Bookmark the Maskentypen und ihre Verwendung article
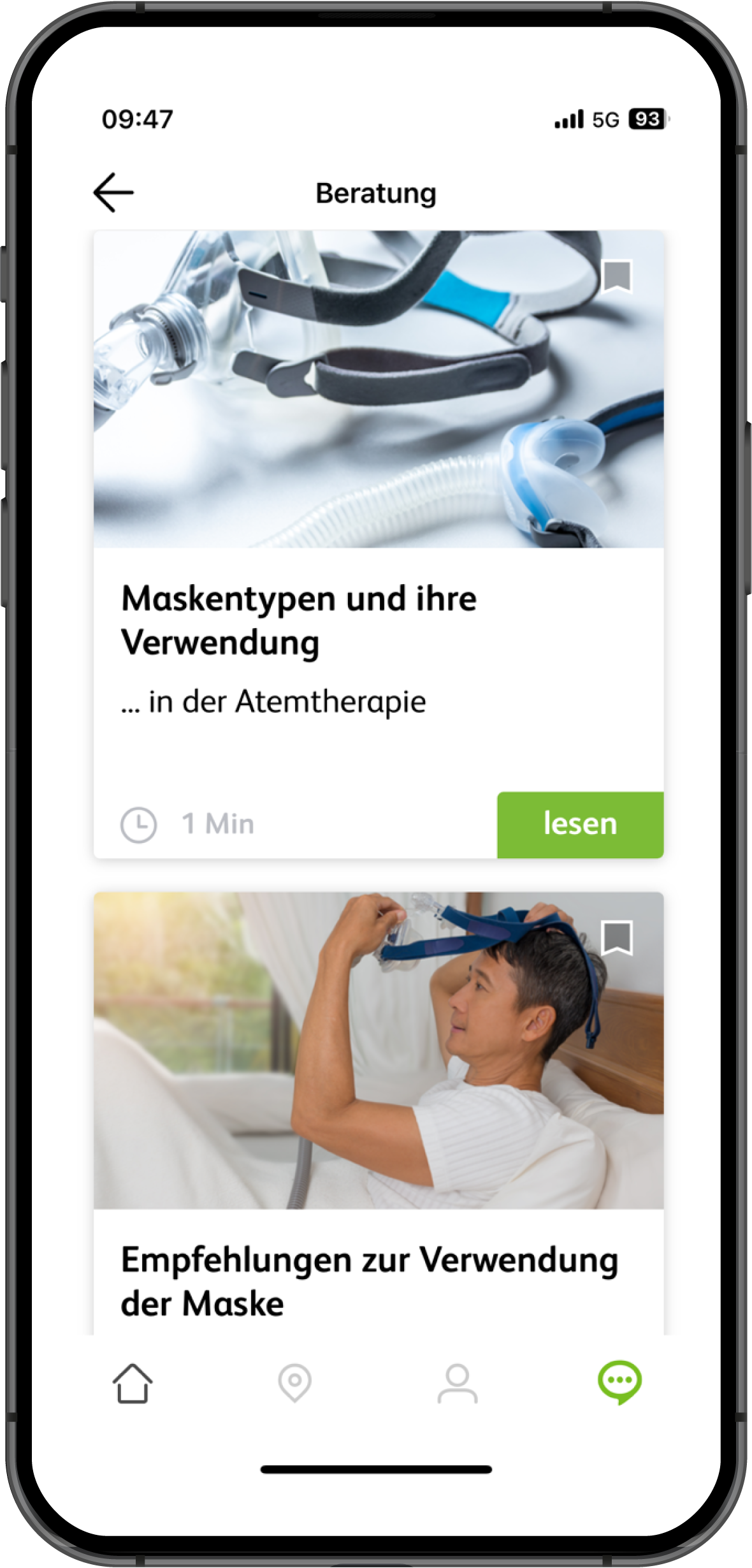The height and width of the screenshot is (1568, 752). pos(617,277)
